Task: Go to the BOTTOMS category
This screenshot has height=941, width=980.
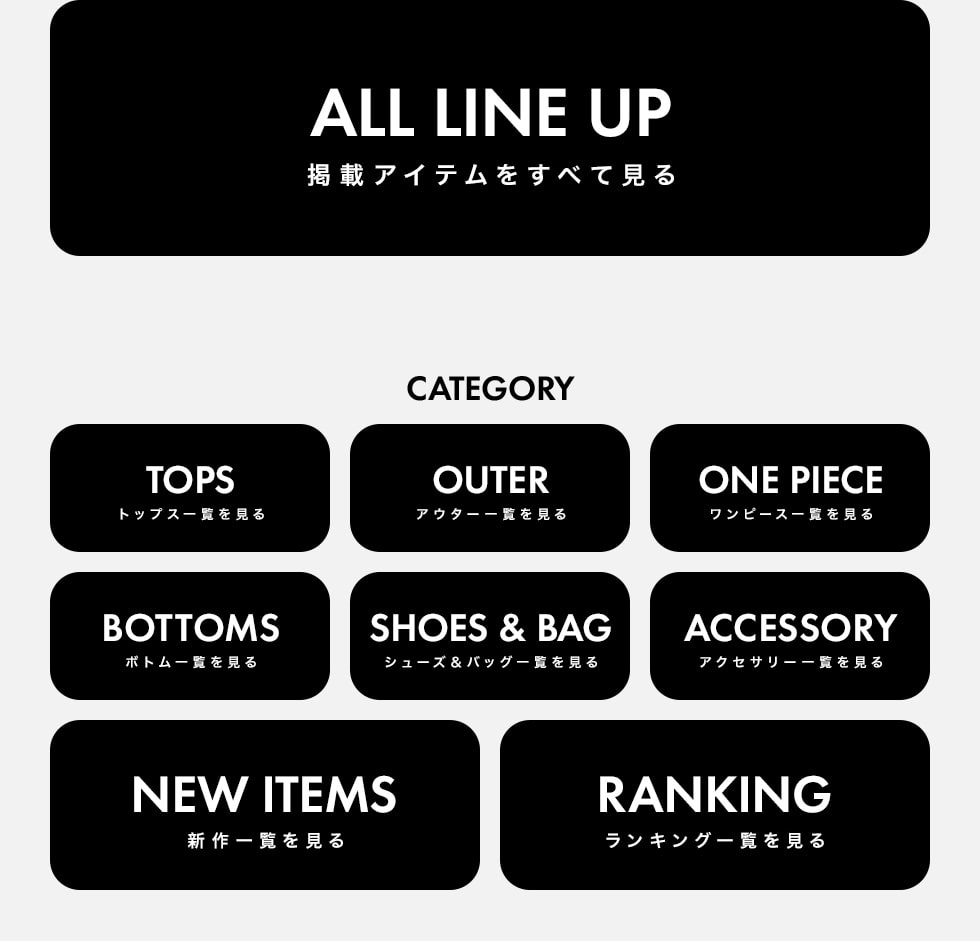Action: coord(190,636)
